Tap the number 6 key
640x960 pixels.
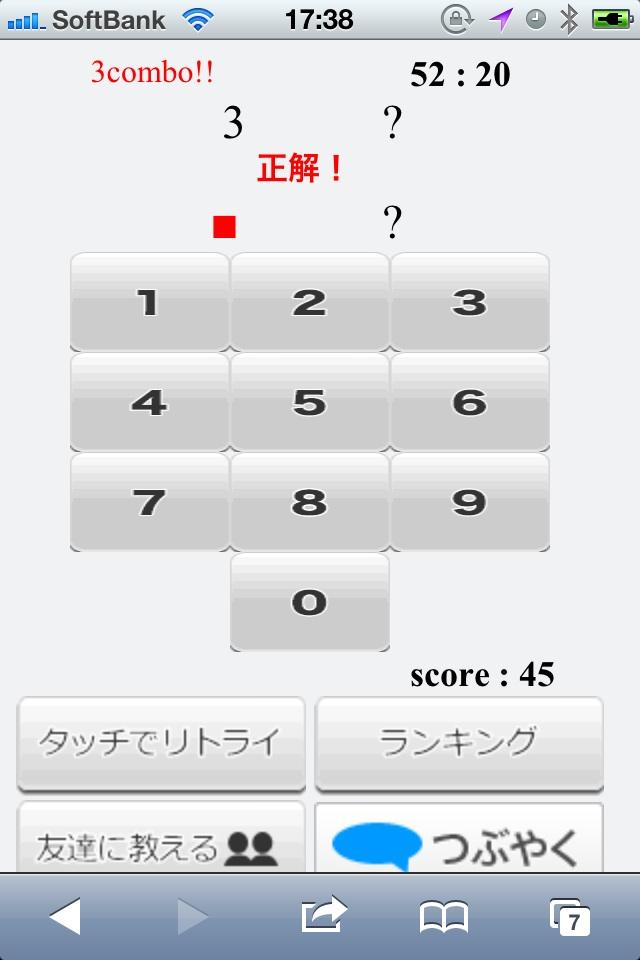tap(469, 402)
